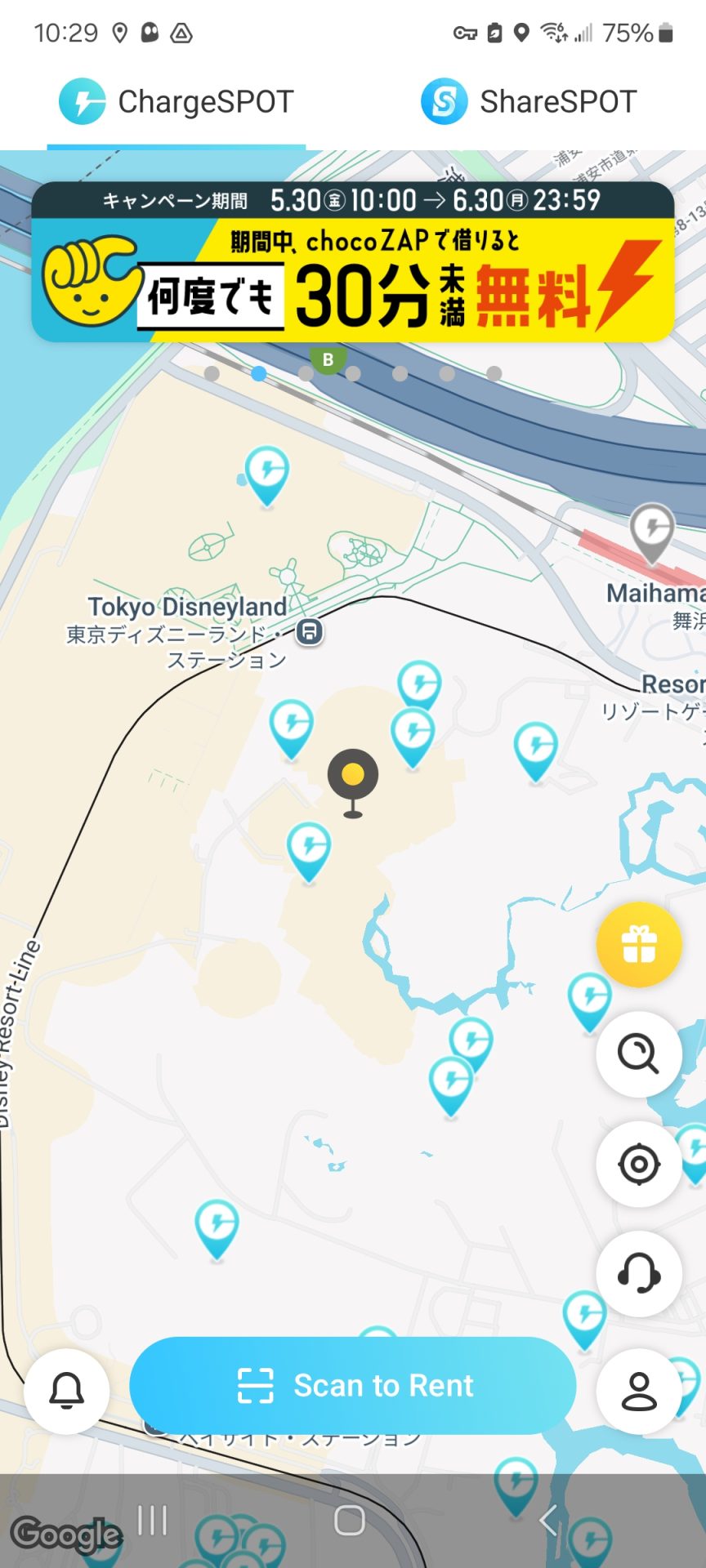This screenshot has height=1568, width=706.
Task: Open the chocoZAP campaign banner
Action: point(353,263)
